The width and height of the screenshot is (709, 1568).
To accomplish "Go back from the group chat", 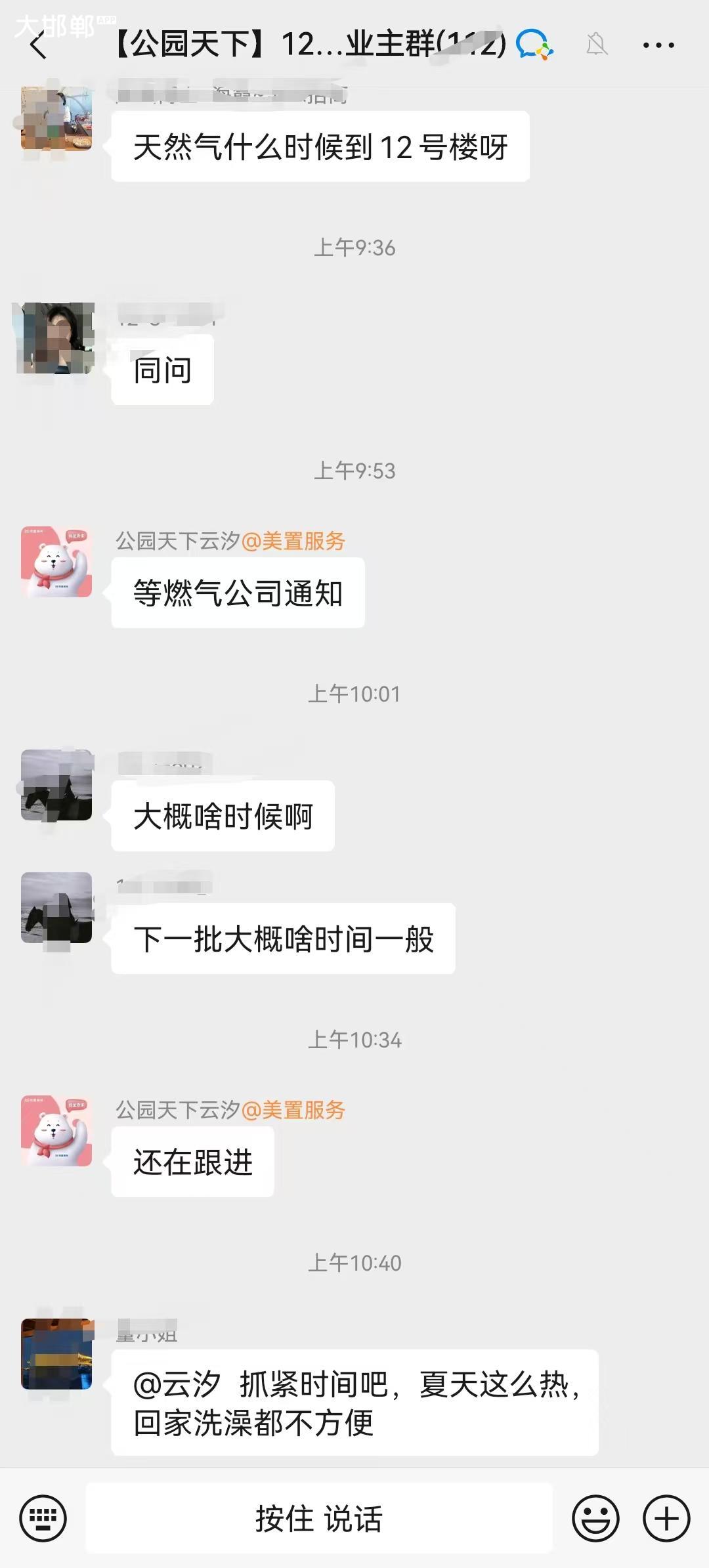I will [39, 45].
